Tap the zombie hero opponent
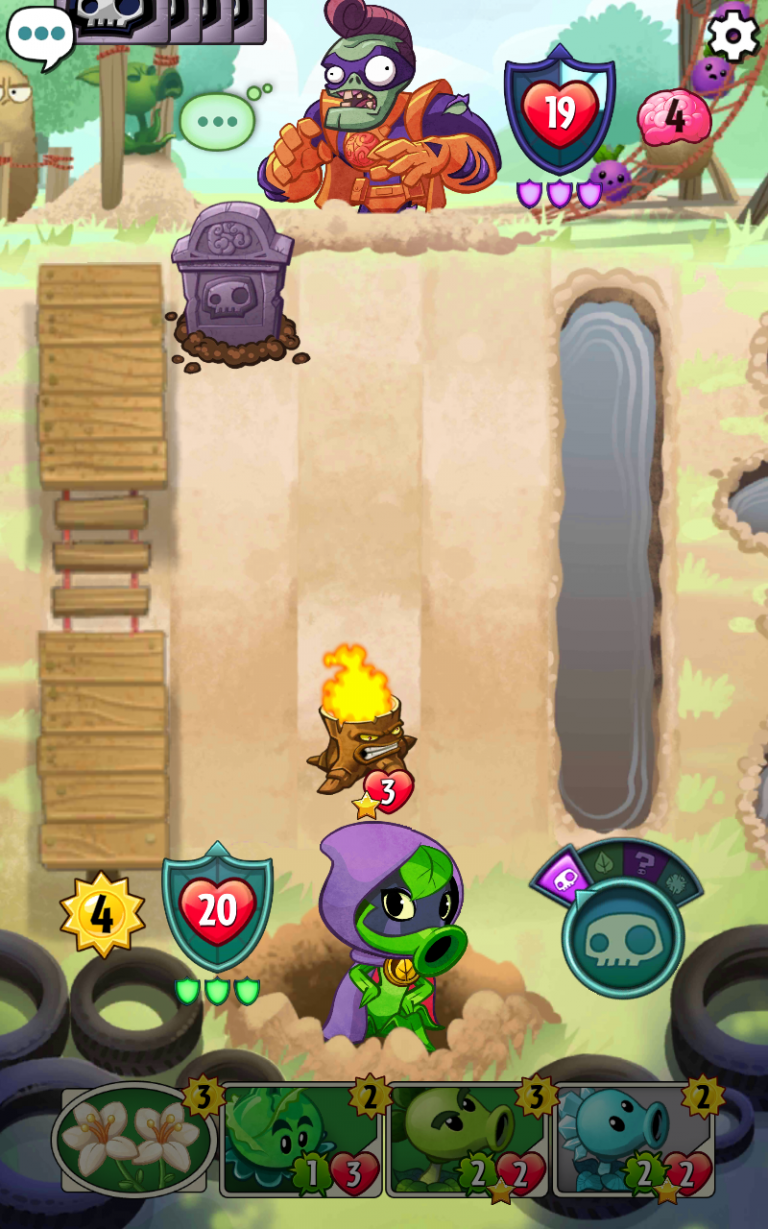Screen dimensions: 768x1229 tap(380, 110)
